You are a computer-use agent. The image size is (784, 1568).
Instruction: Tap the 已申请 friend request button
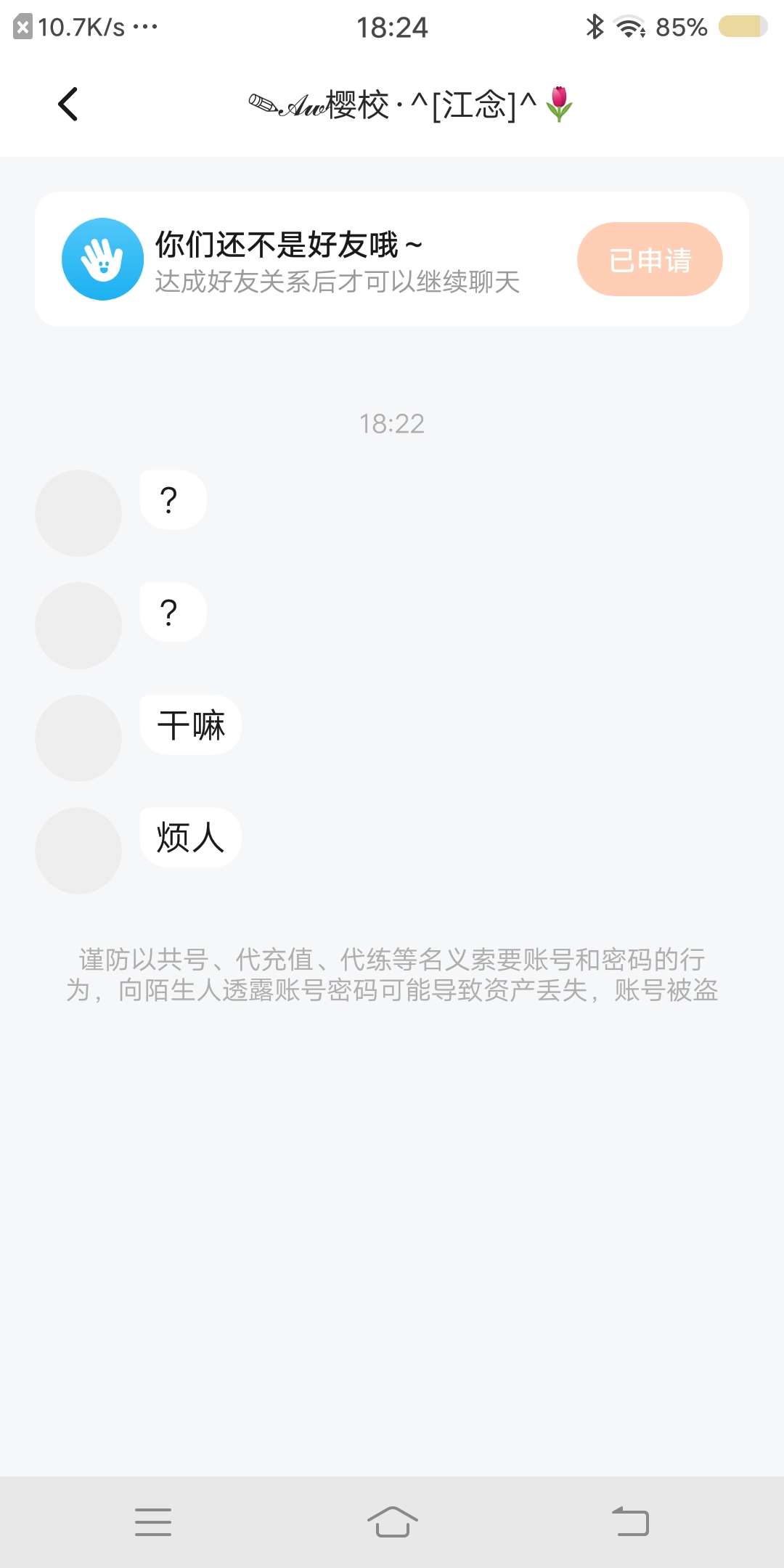point(649,259)
